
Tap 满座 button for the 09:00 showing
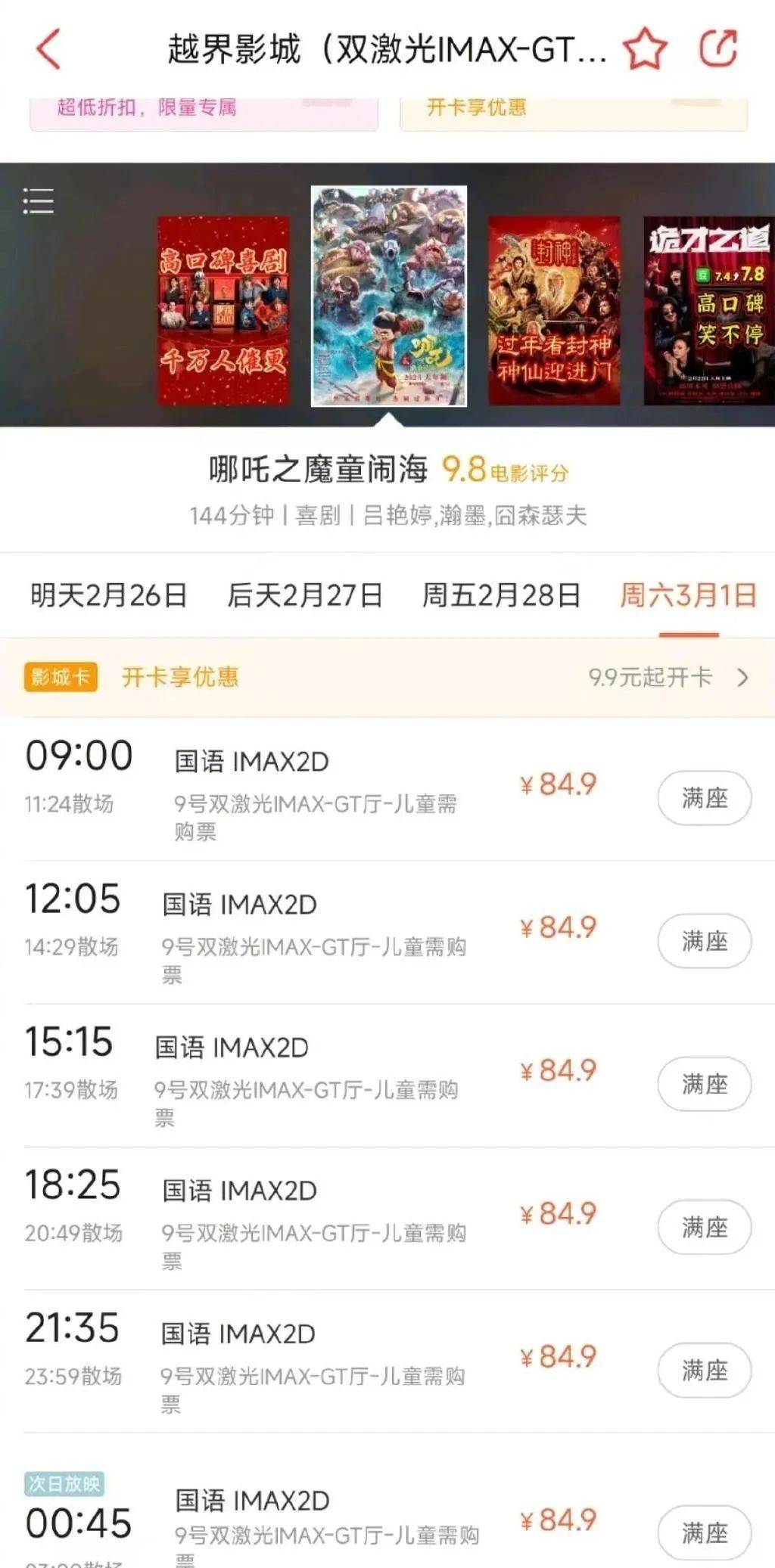(x=704, y=798)
